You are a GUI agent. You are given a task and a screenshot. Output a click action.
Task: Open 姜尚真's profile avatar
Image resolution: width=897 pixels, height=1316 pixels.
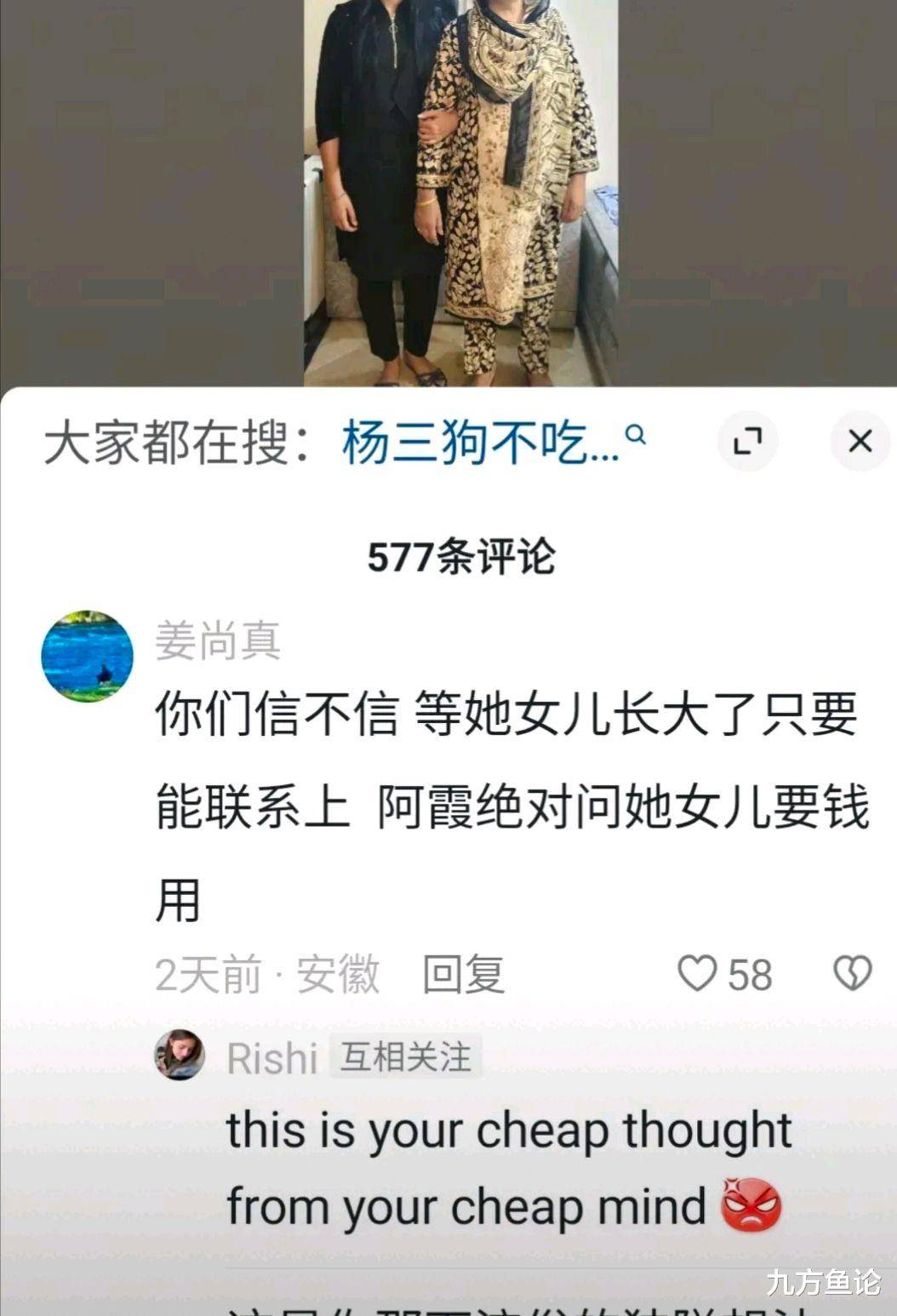(88, 655)
